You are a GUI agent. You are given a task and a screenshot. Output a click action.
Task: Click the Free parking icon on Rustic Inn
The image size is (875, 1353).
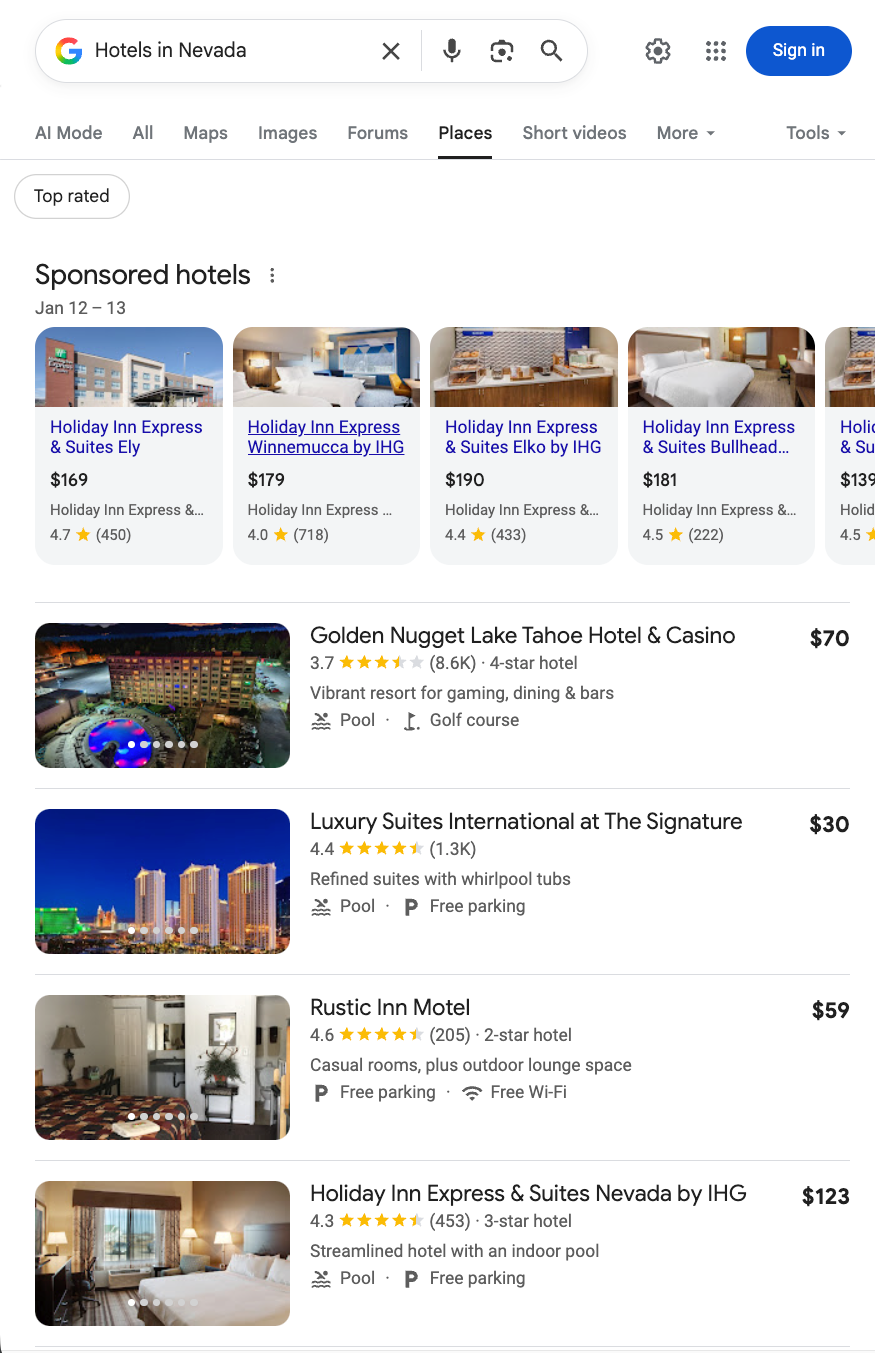(x=319, y=1092)
